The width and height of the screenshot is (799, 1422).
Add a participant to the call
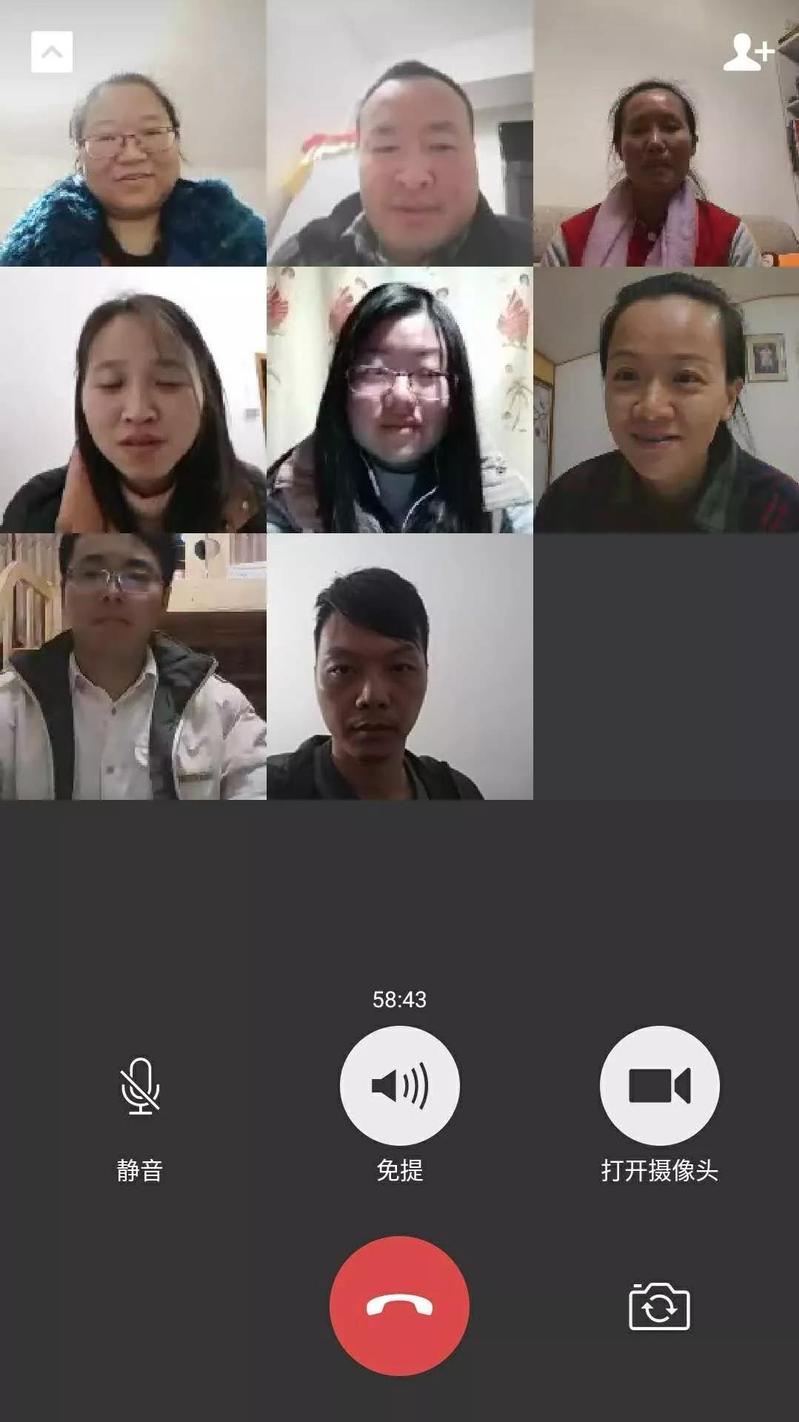pyautogui.click(x=748, y=52)
